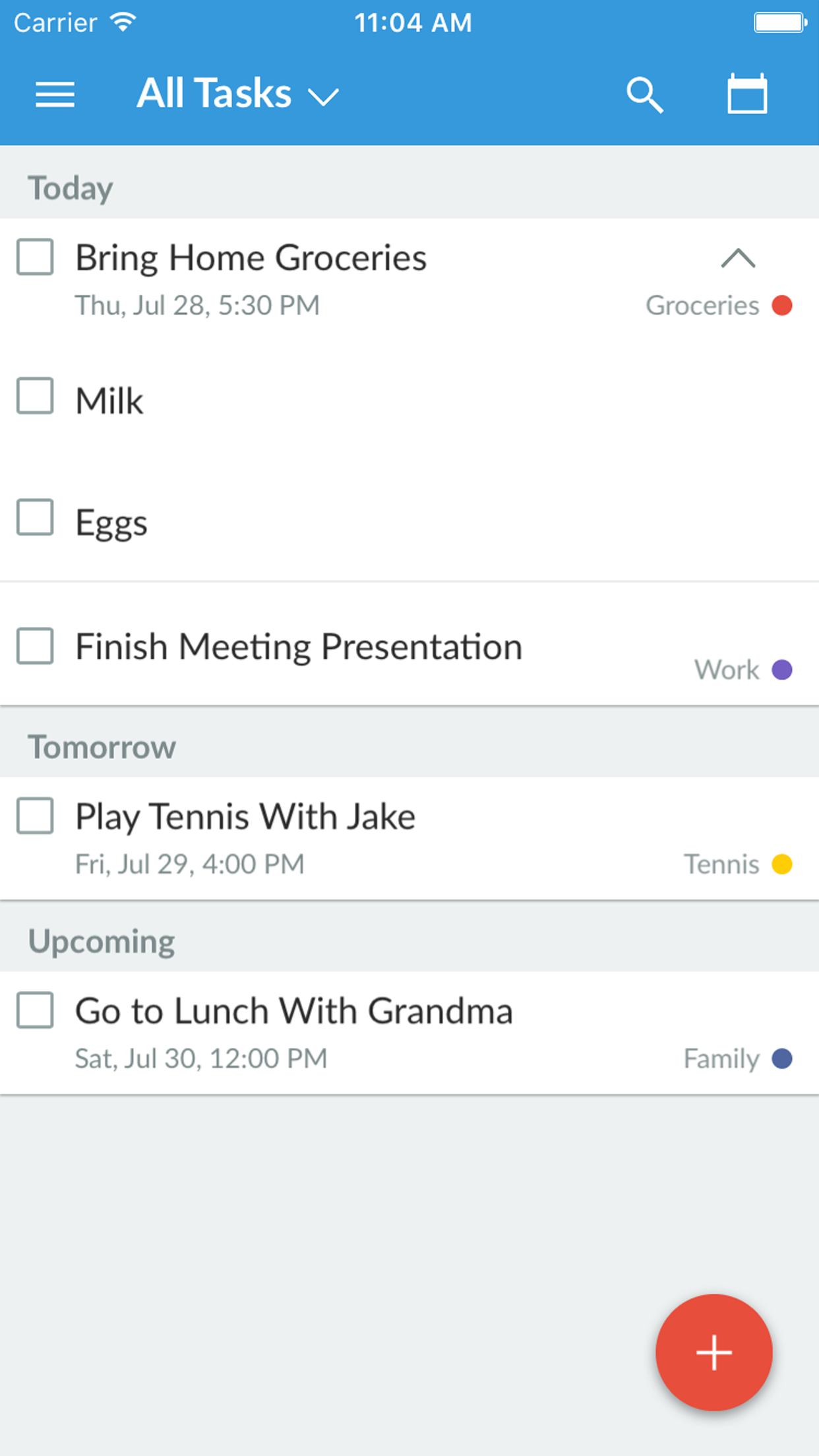
Task: Open the Play Tennis With Jake task
Action: 245,818
